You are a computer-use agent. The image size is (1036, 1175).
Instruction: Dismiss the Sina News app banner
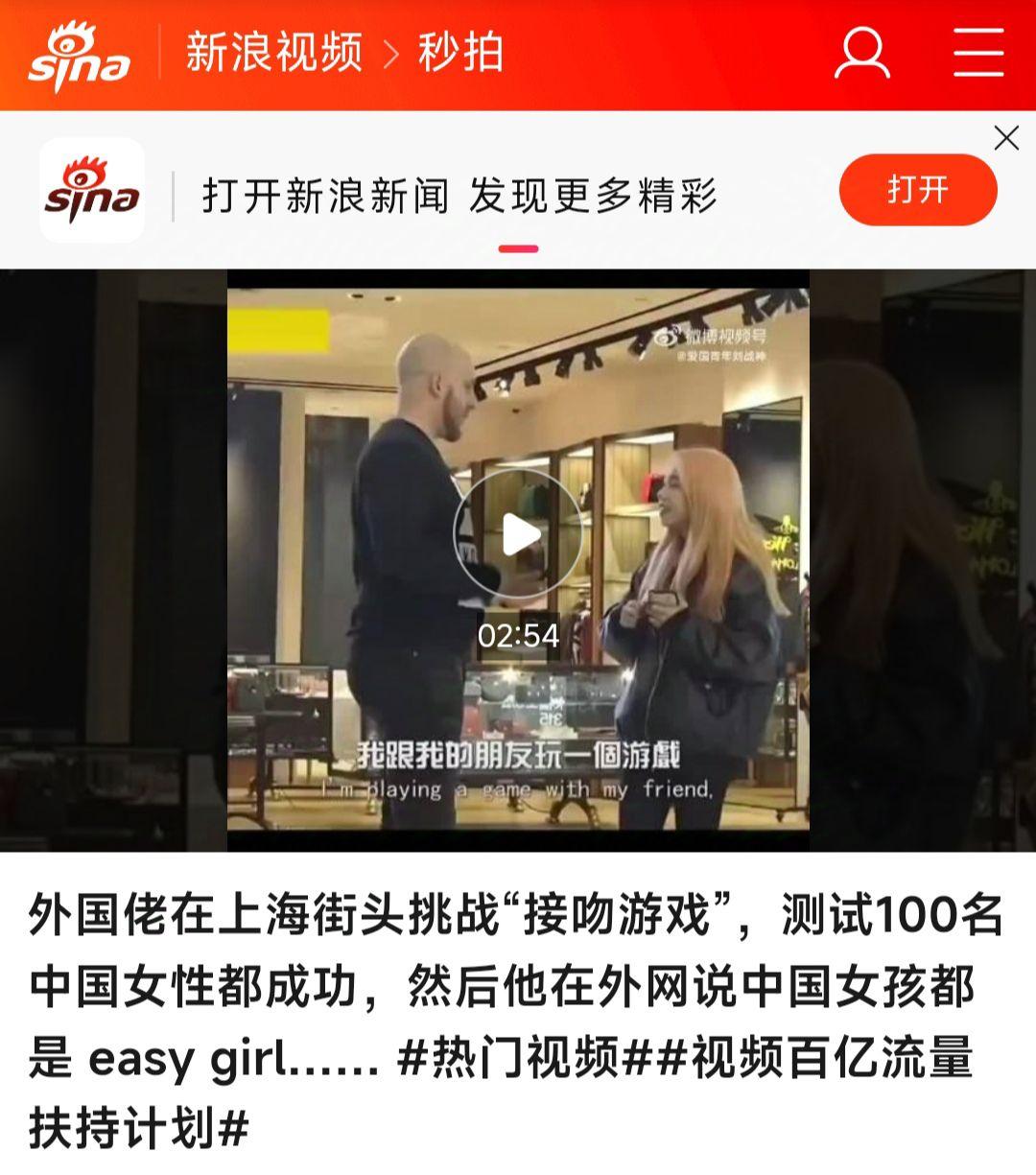(1006, 138)
